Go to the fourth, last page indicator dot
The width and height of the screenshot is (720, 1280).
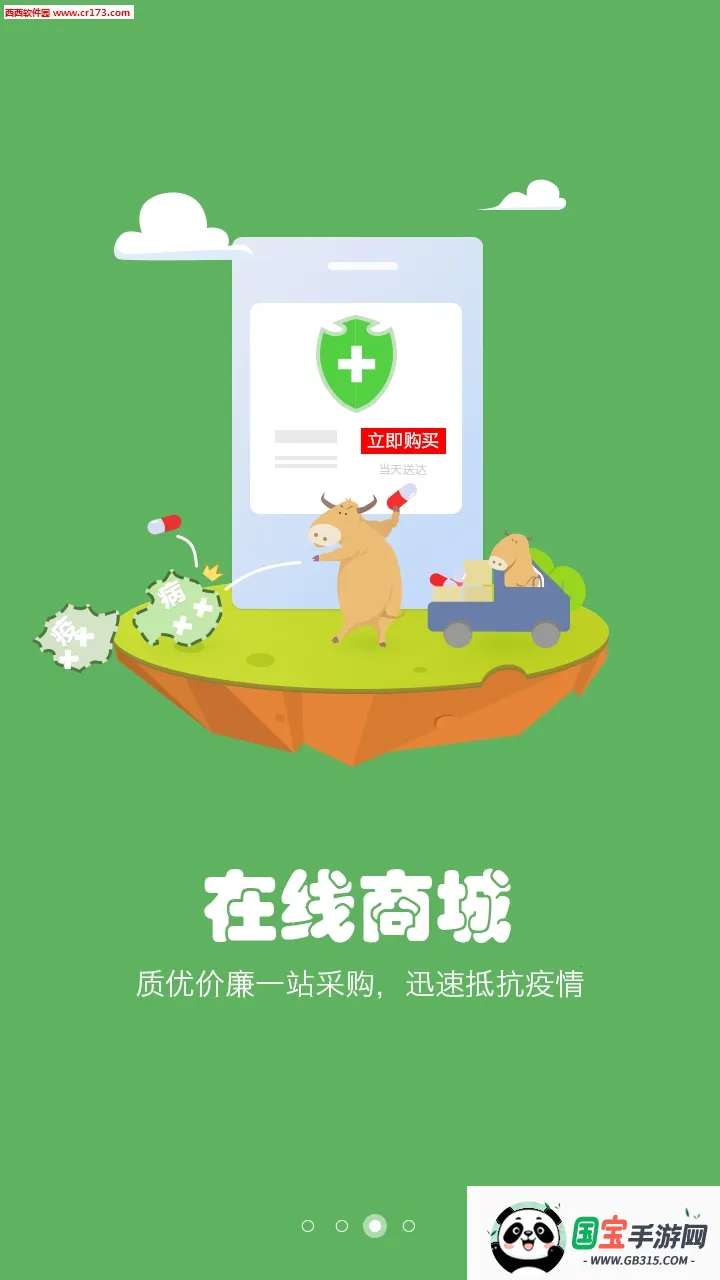pos(408,1226)
